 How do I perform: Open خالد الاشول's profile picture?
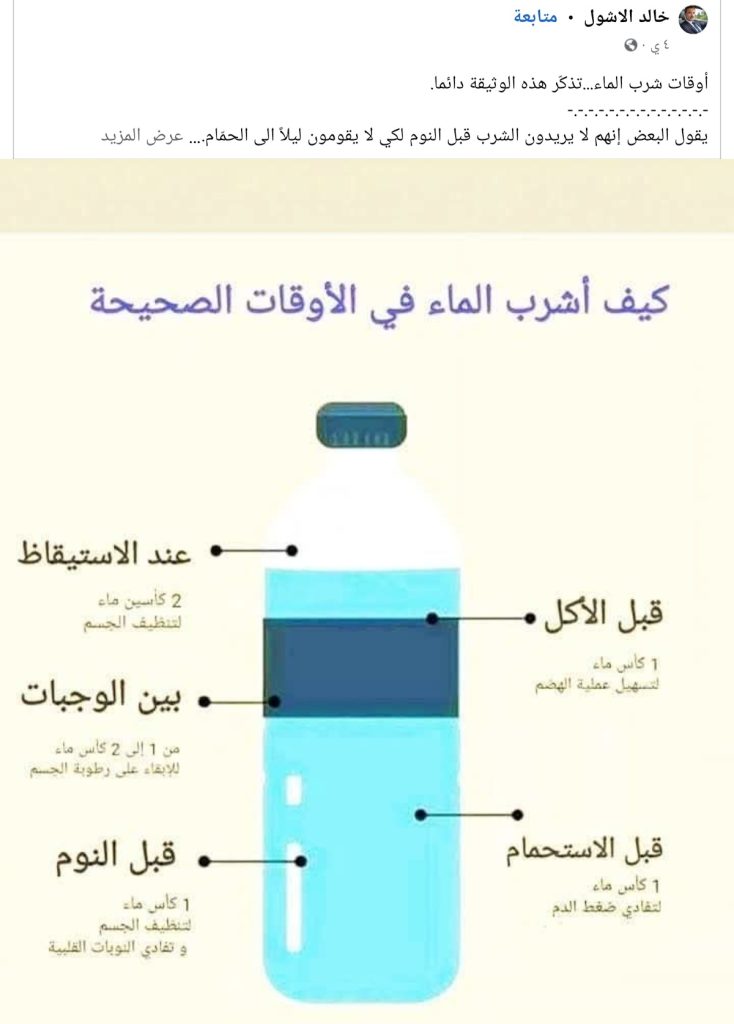693,19
